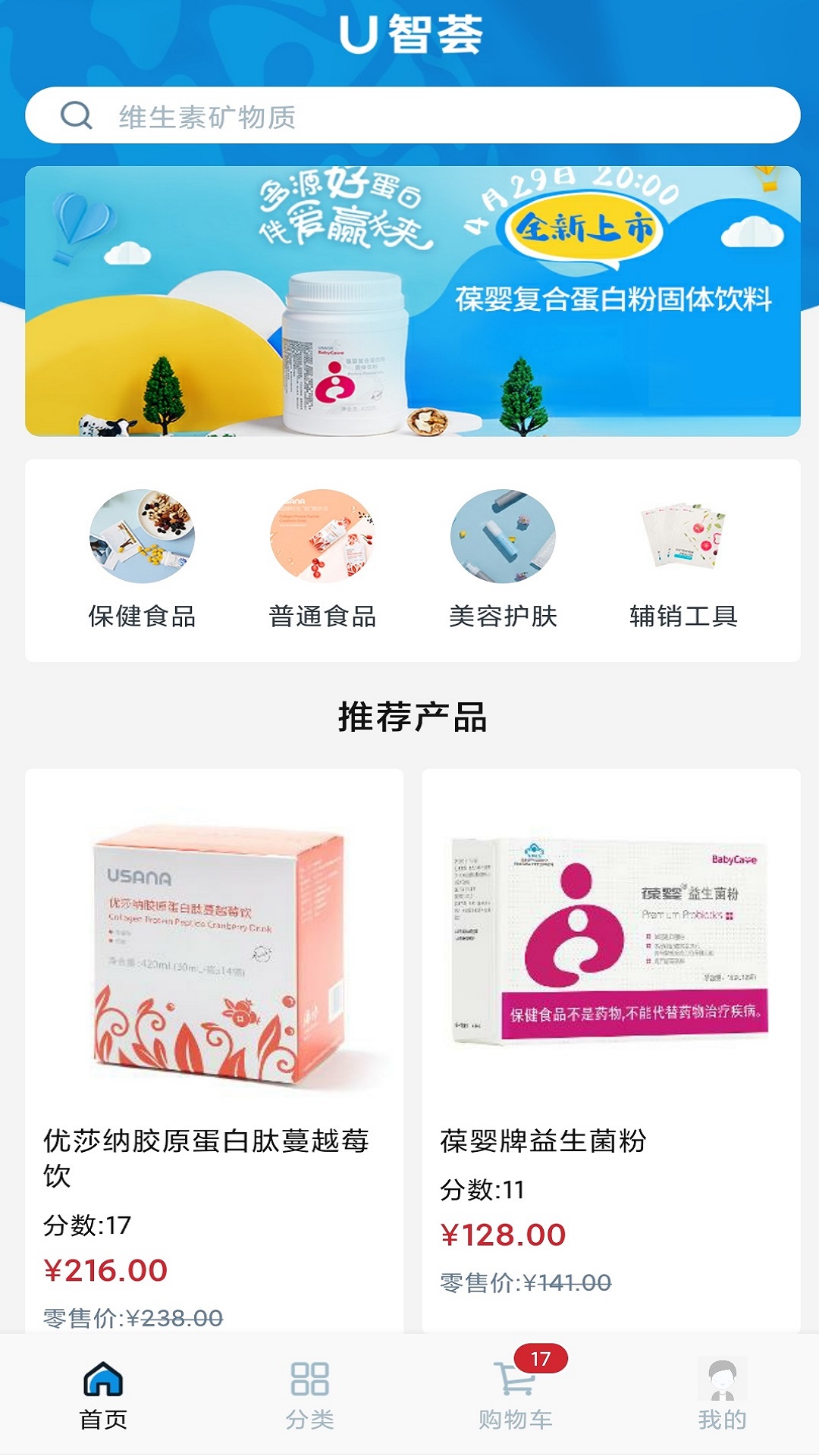Image resolution: width=819 pixels, height=1456 pixels.
Task: Open the 葆婴复合蛋白粉 promotional banner
Action: click(x=413, y=301)
